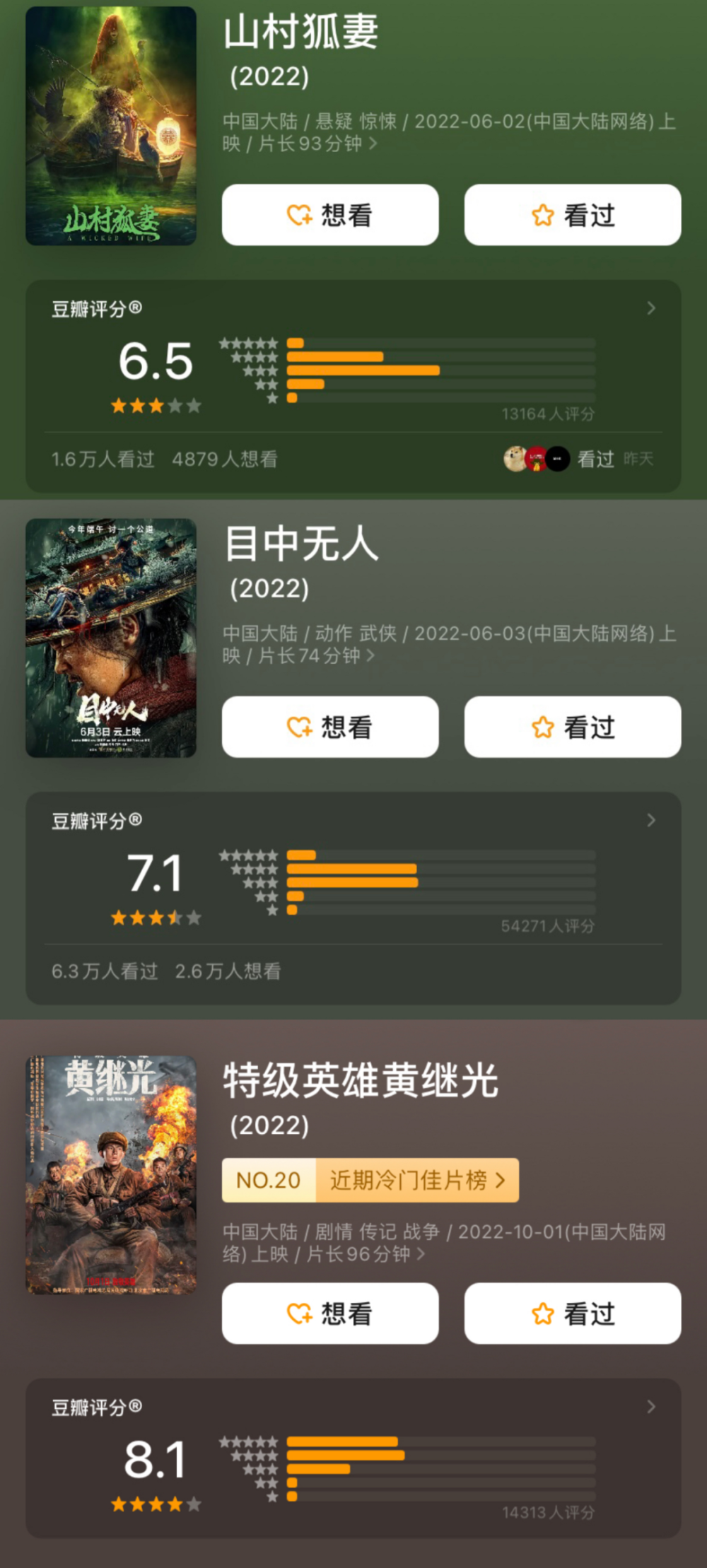Expand 山村狐妻 film details line
The height and width of the screenshot is (1568, 707).
coord(449,132)
